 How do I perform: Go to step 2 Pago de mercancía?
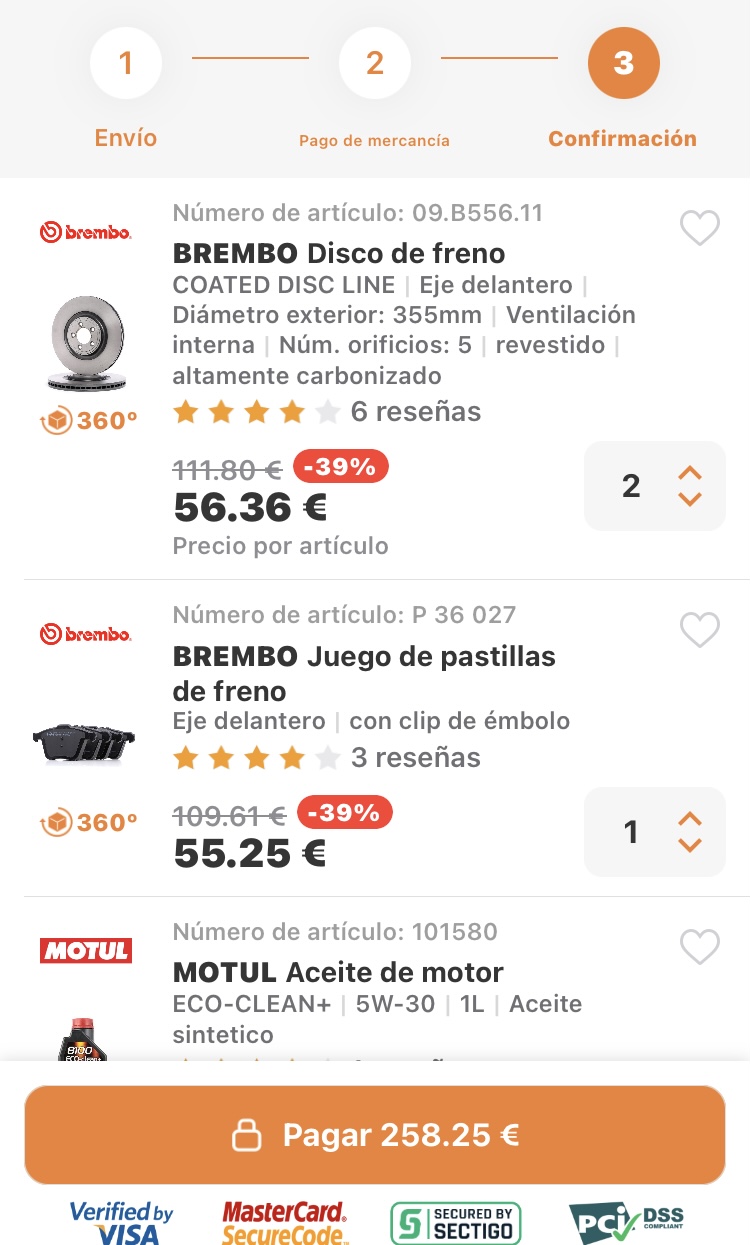pyautogui.click(x=374, y=64)
